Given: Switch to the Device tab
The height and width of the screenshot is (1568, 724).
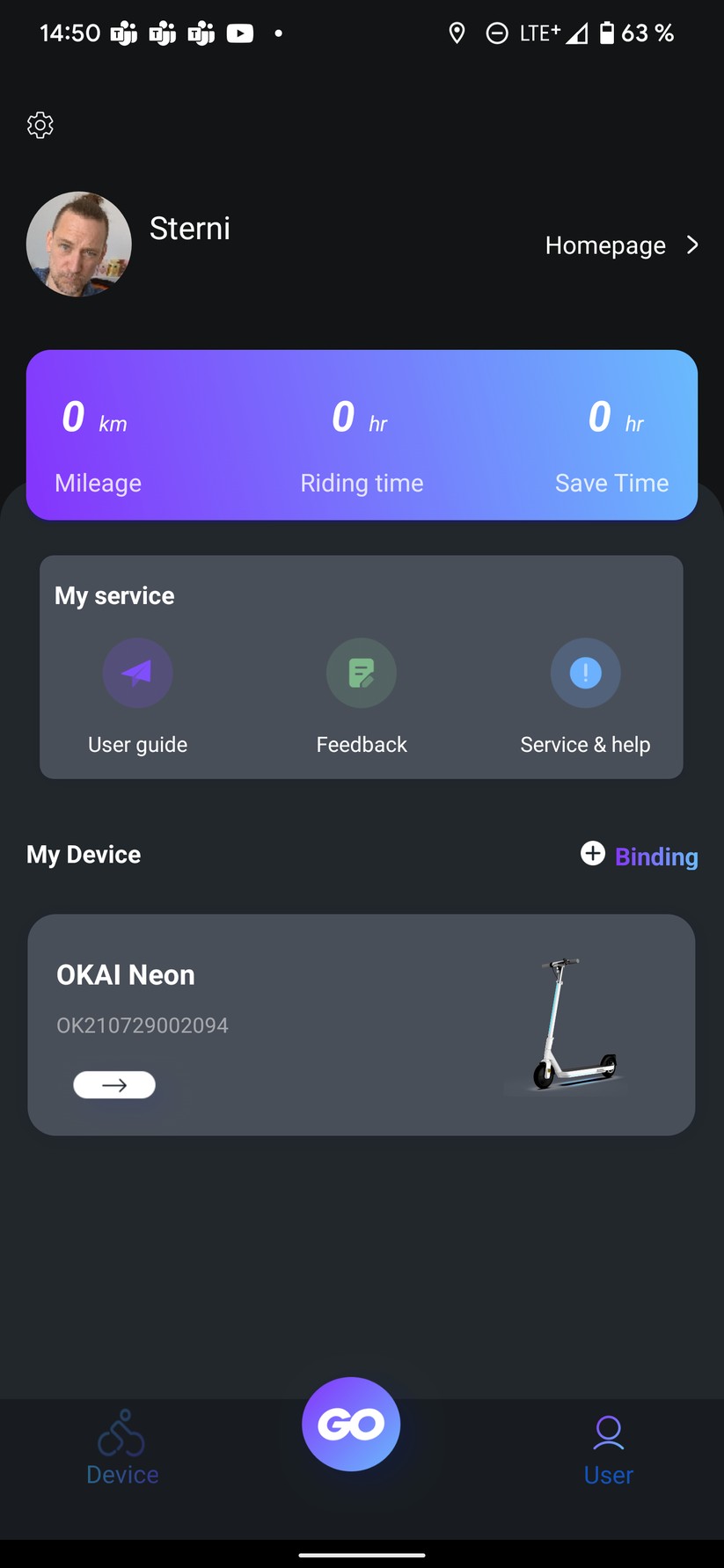Looking at the screenshot, I should [122, 1448].
